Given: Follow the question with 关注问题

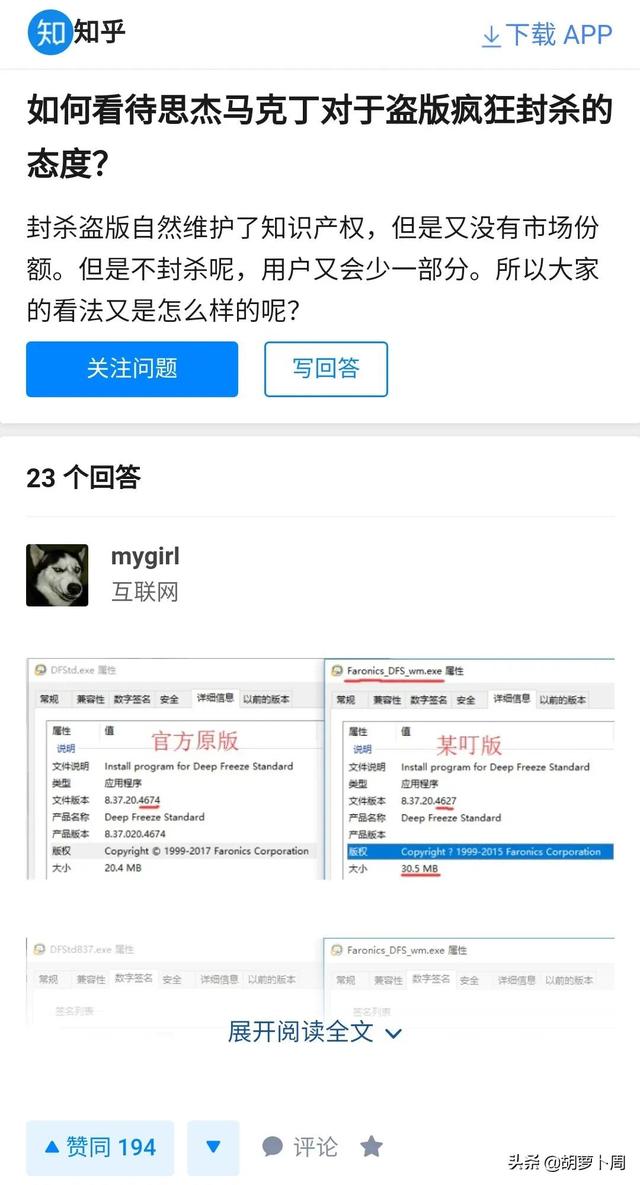Looking at the screenshot, I should (x=132, y=369).
